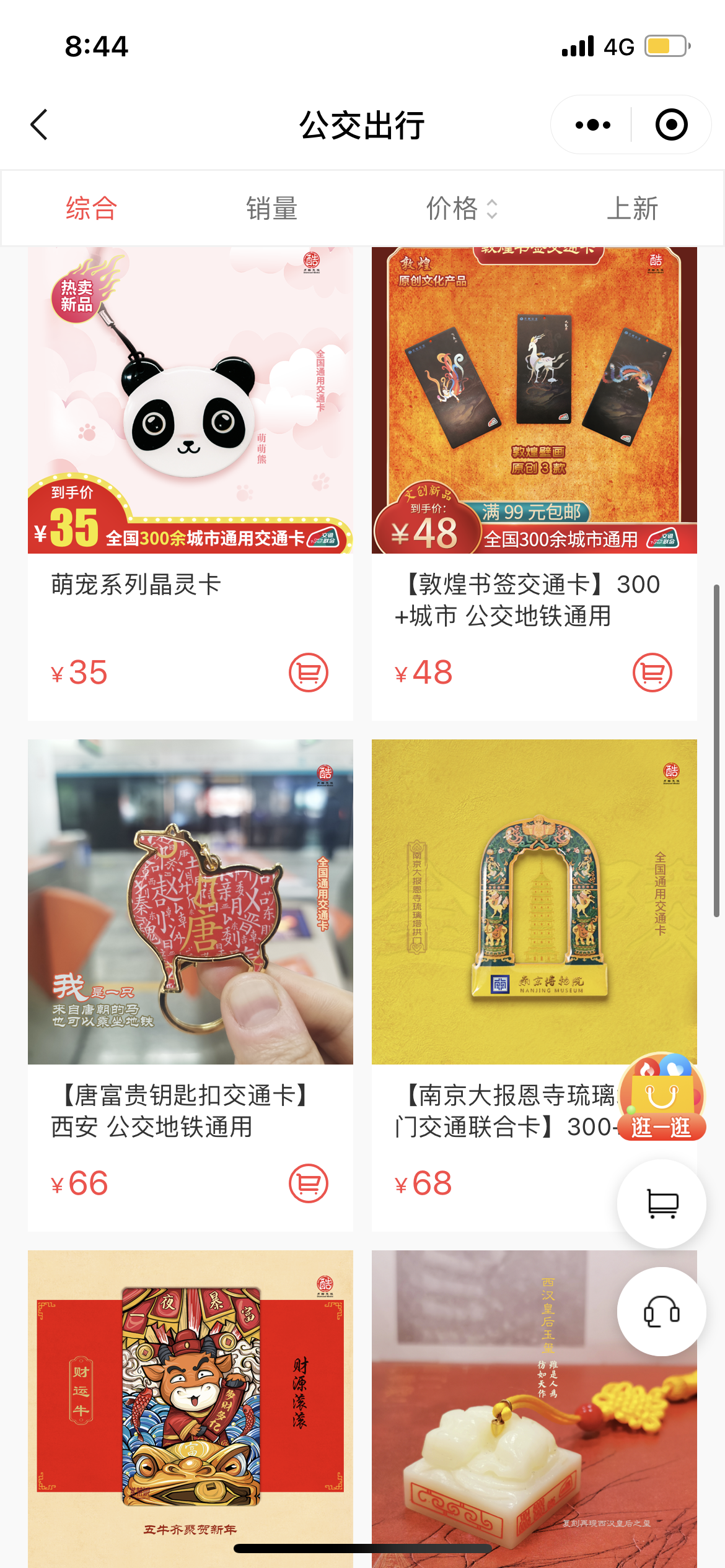Add 敦煌书签交通卡 to cart

point(652,672)
